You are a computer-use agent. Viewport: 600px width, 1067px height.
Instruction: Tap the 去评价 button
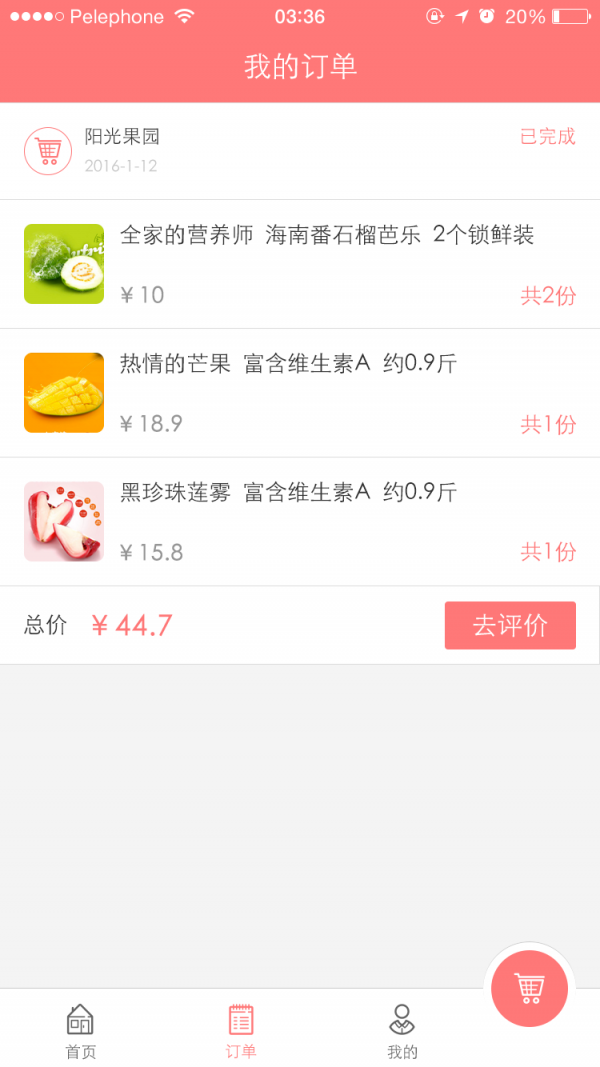[510, 625]
